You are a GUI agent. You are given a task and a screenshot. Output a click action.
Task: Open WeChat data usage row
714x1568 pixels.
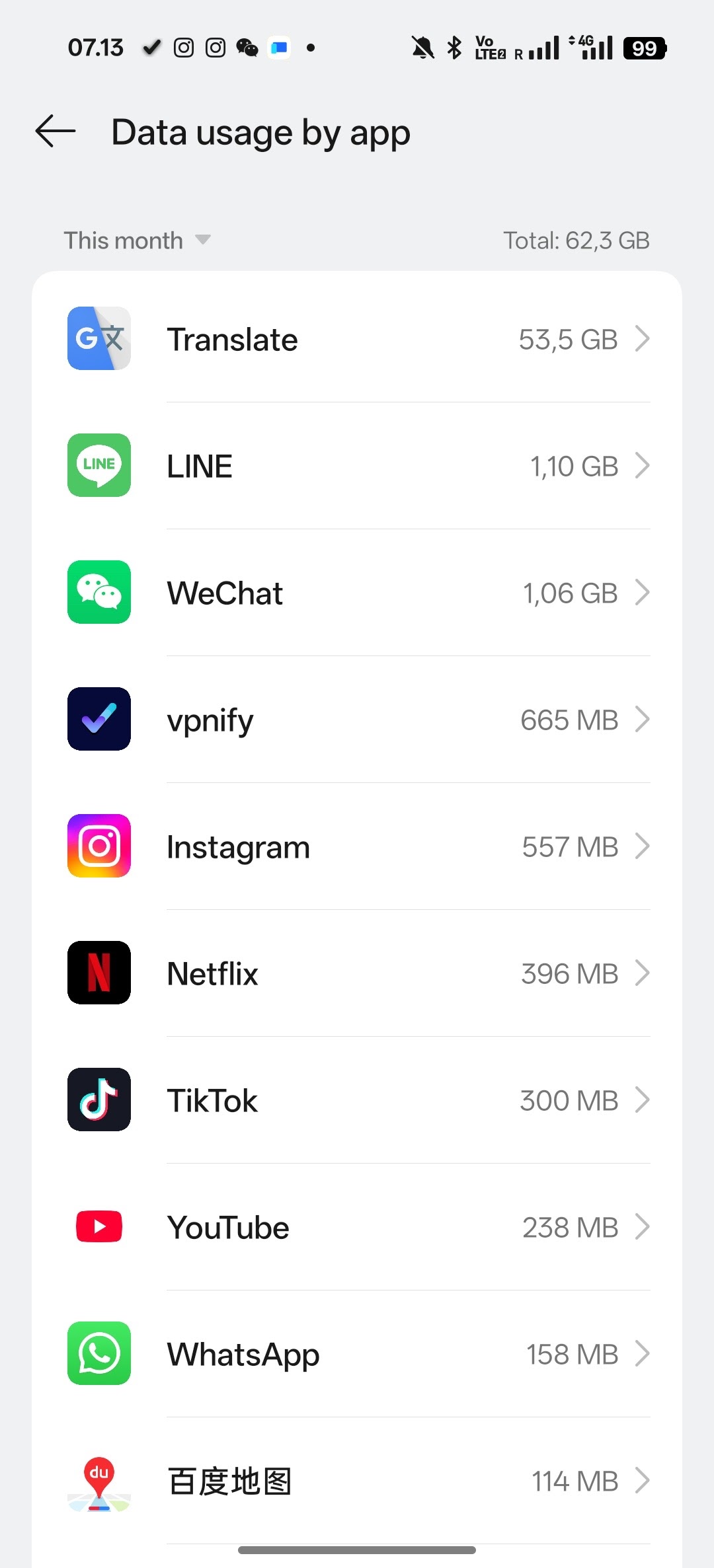[x=357, y=593]
